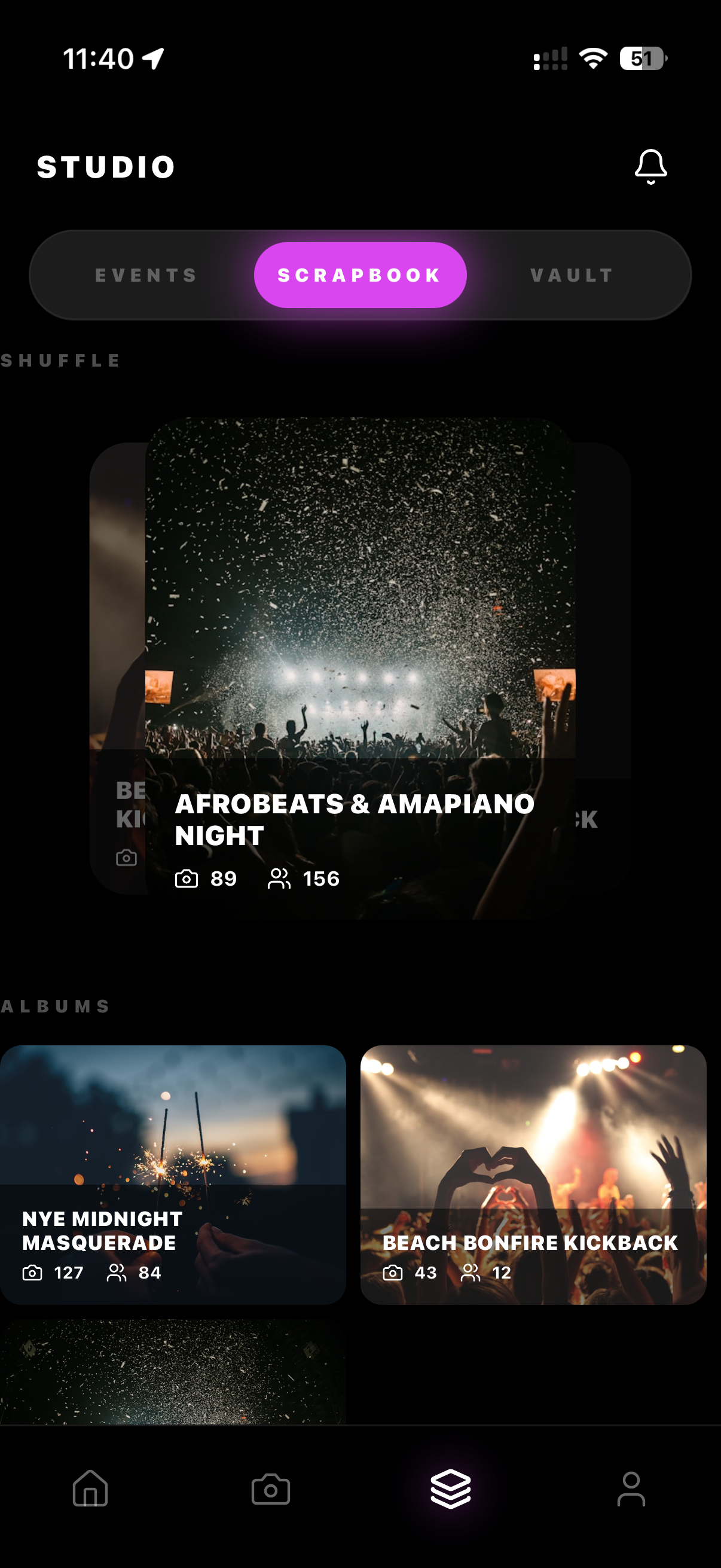Viewport: 721px width, 1568px height.
Task: Select the Scrapbook tab
Action: (x=359, y=275)
